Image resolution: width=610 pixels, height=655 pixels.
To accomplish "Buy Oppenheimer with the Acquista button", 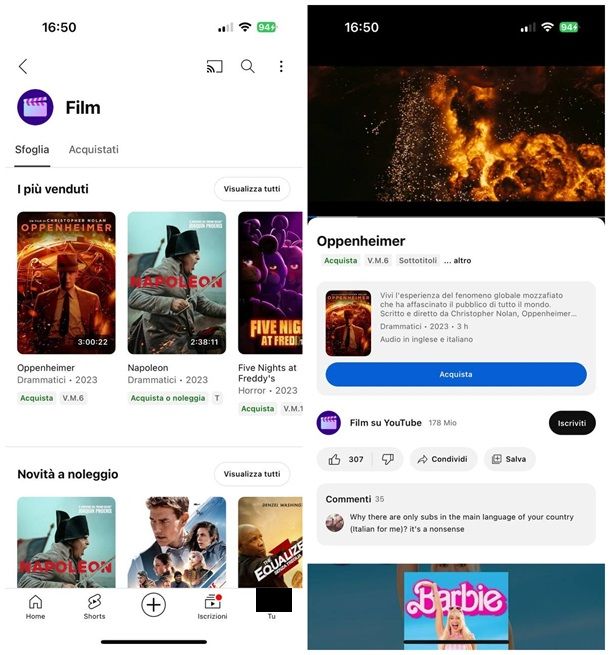I will click(456, 374).
